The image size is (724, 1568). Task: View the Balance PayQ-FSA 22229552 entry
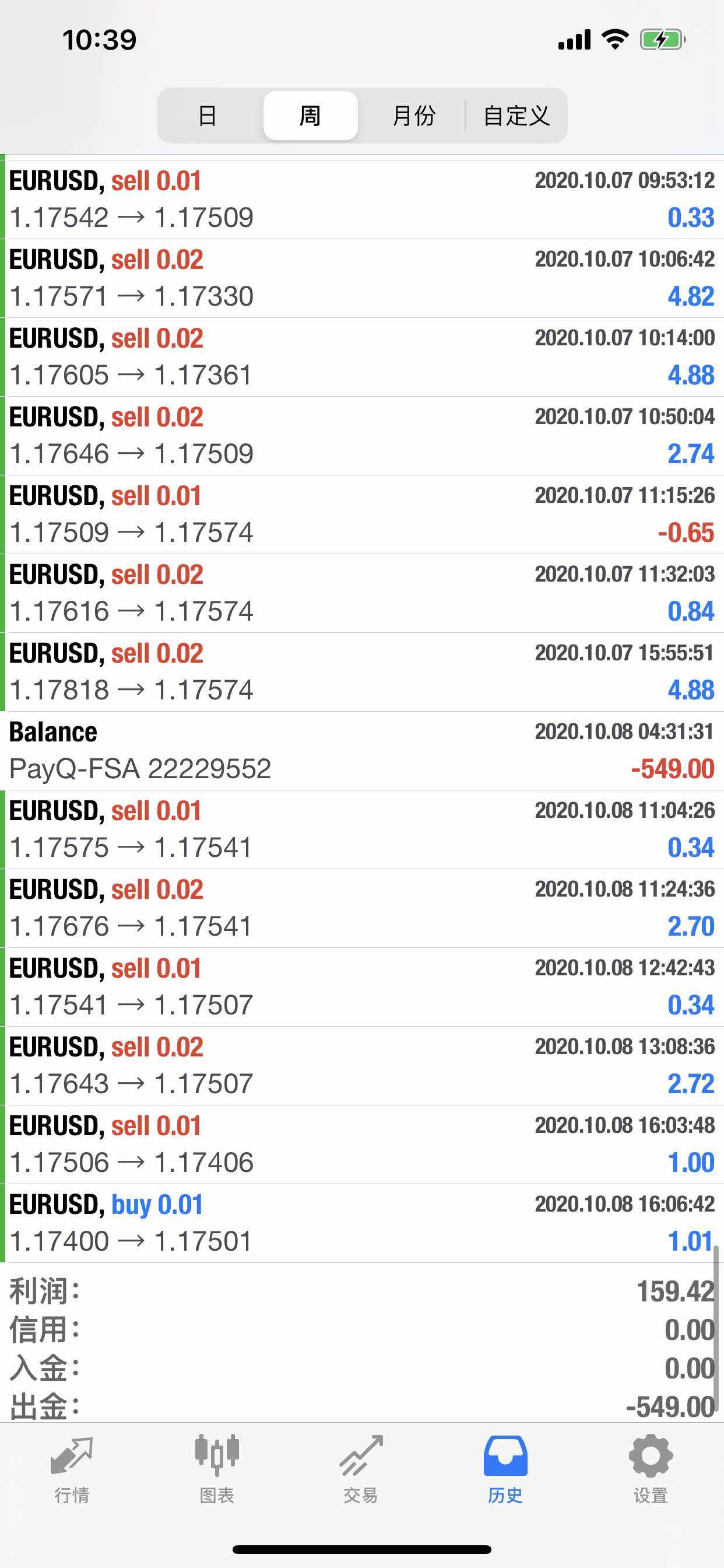(362, 751)
